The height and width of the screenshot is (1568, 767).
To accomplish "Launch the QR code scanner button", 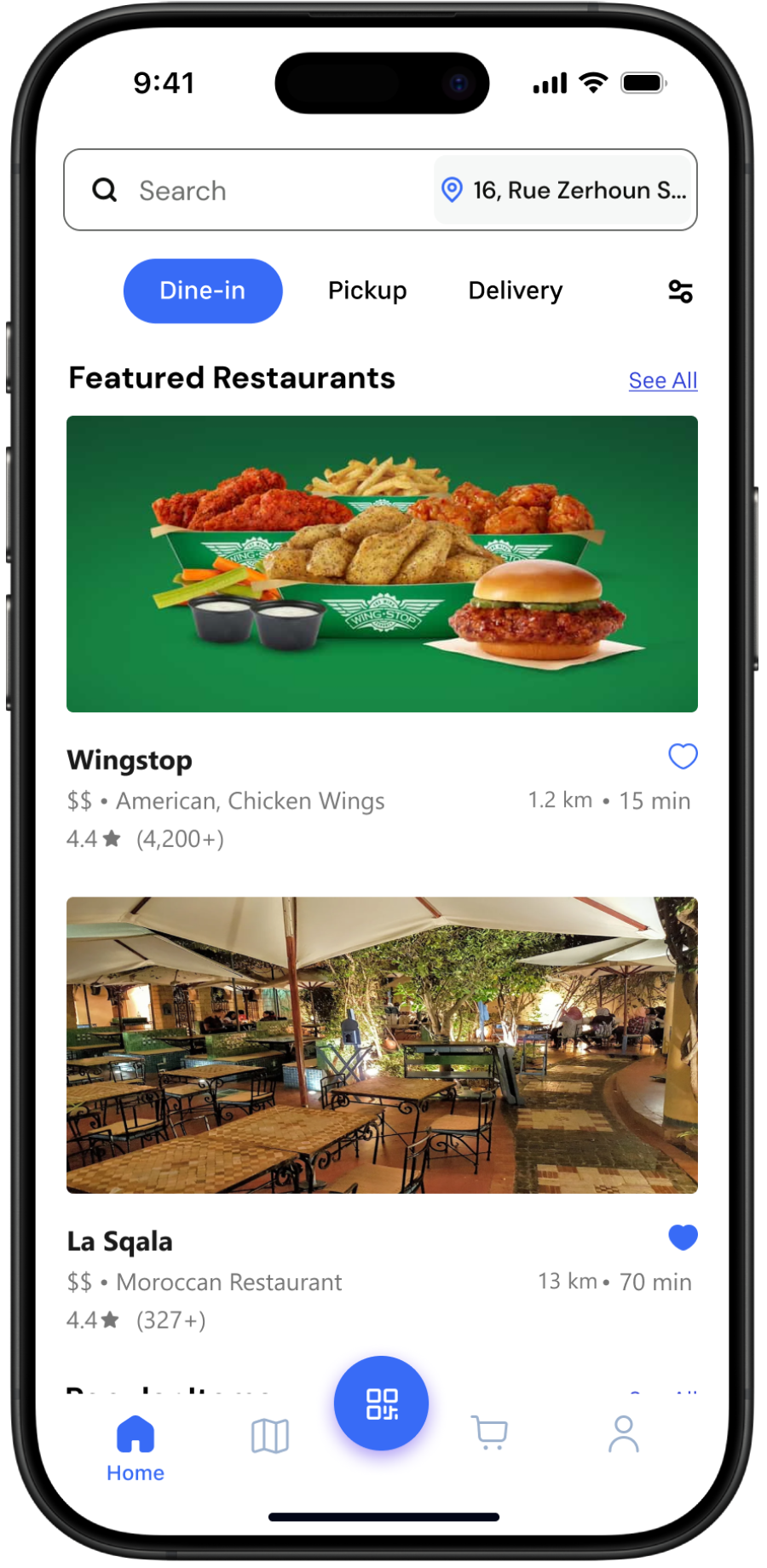I will coord(381,1404).
